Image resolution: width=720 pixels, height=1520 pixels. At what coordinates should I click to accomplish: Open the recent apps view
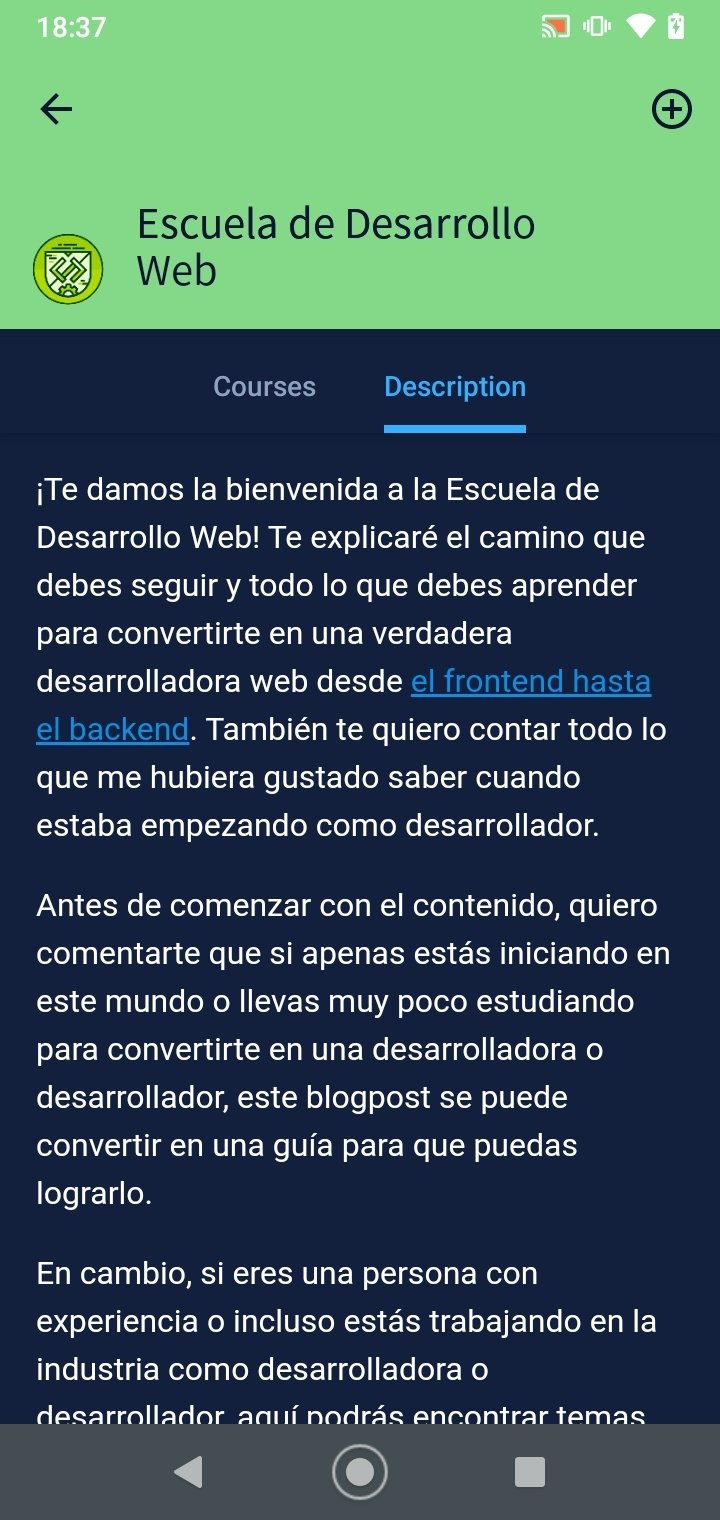tap(529, 1472)
